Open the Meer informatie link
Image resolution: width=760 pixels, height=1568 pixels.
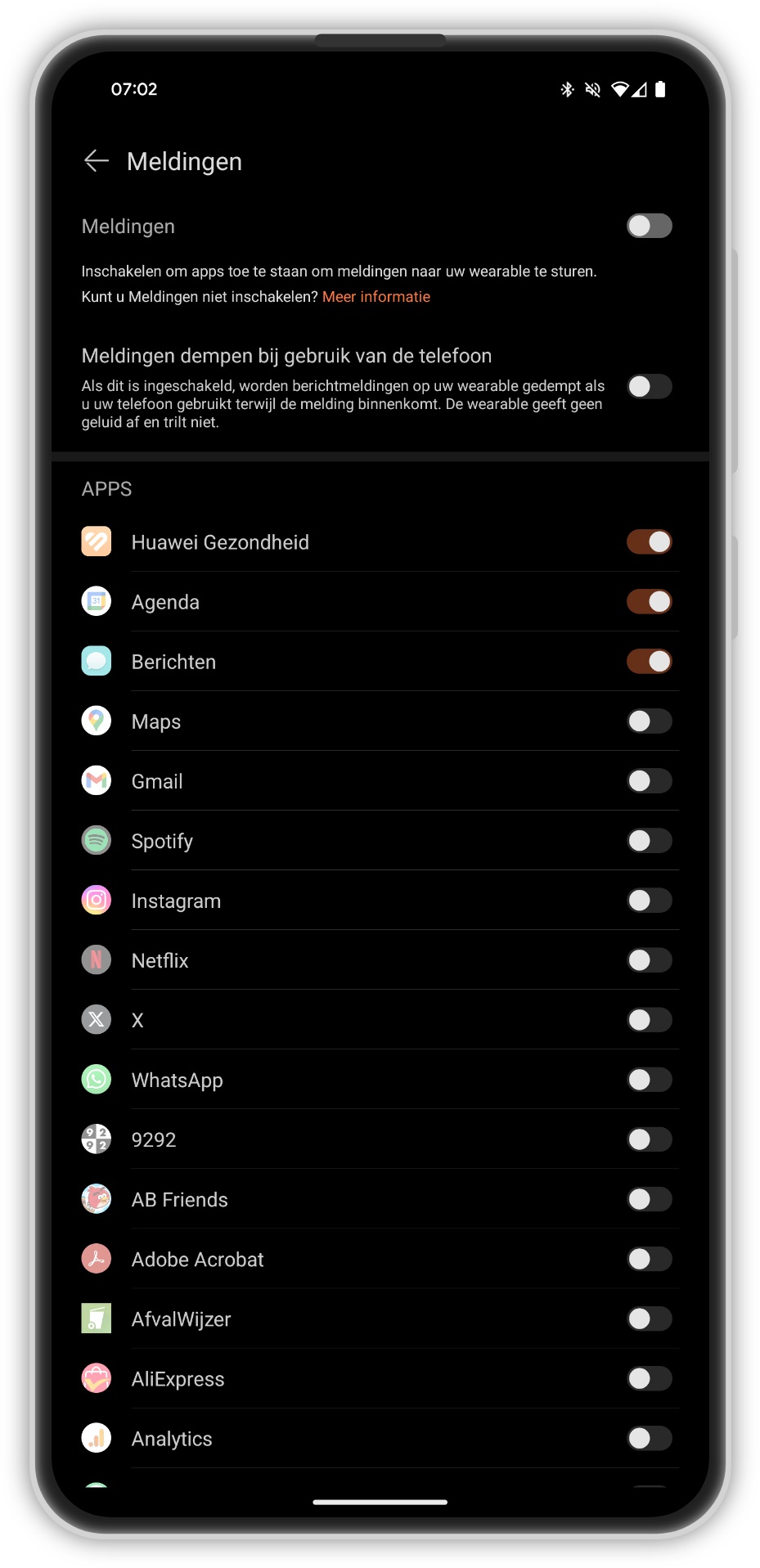click(376, 297)
